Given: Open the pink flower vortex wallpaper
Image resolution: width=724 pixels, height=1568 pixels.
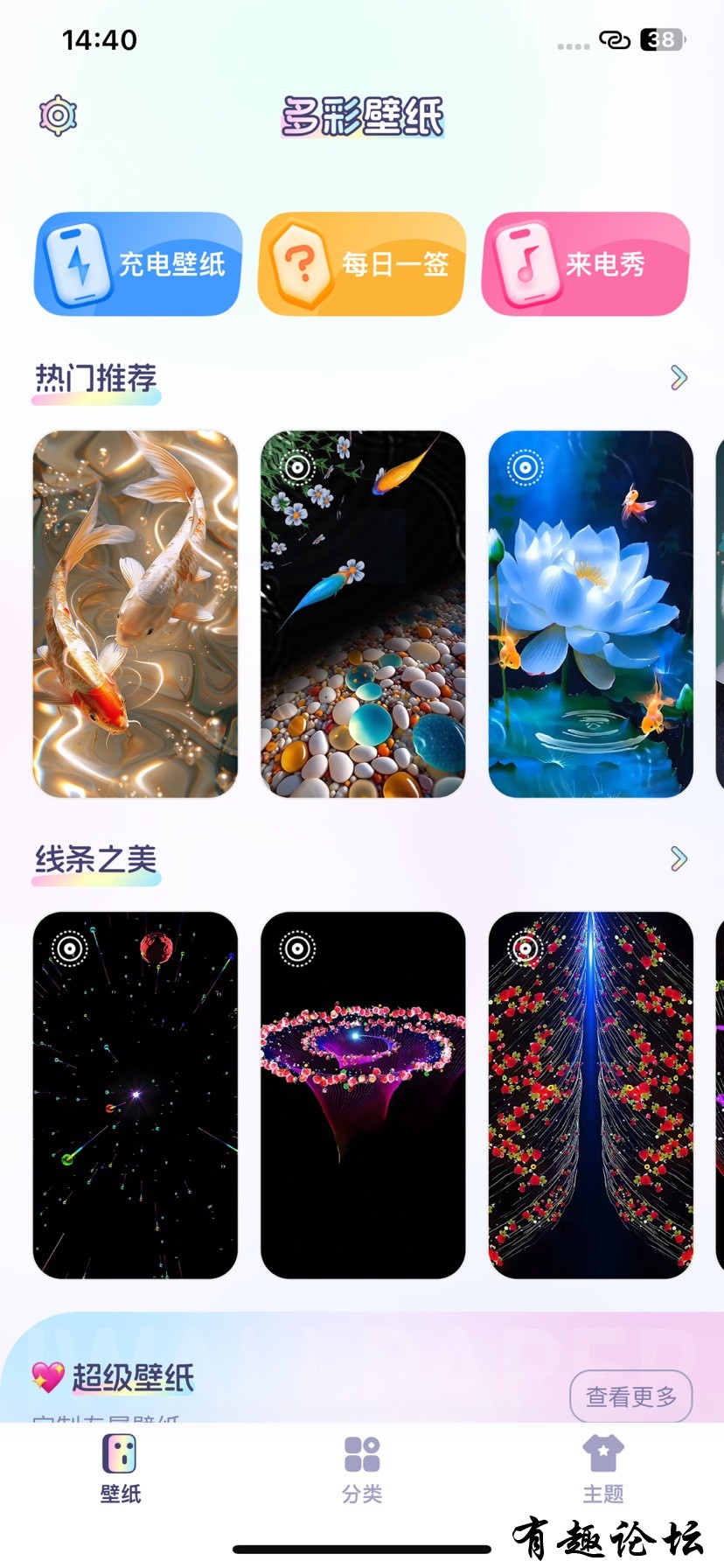Looking at the screenshot, I should (x=363, y=1095).
